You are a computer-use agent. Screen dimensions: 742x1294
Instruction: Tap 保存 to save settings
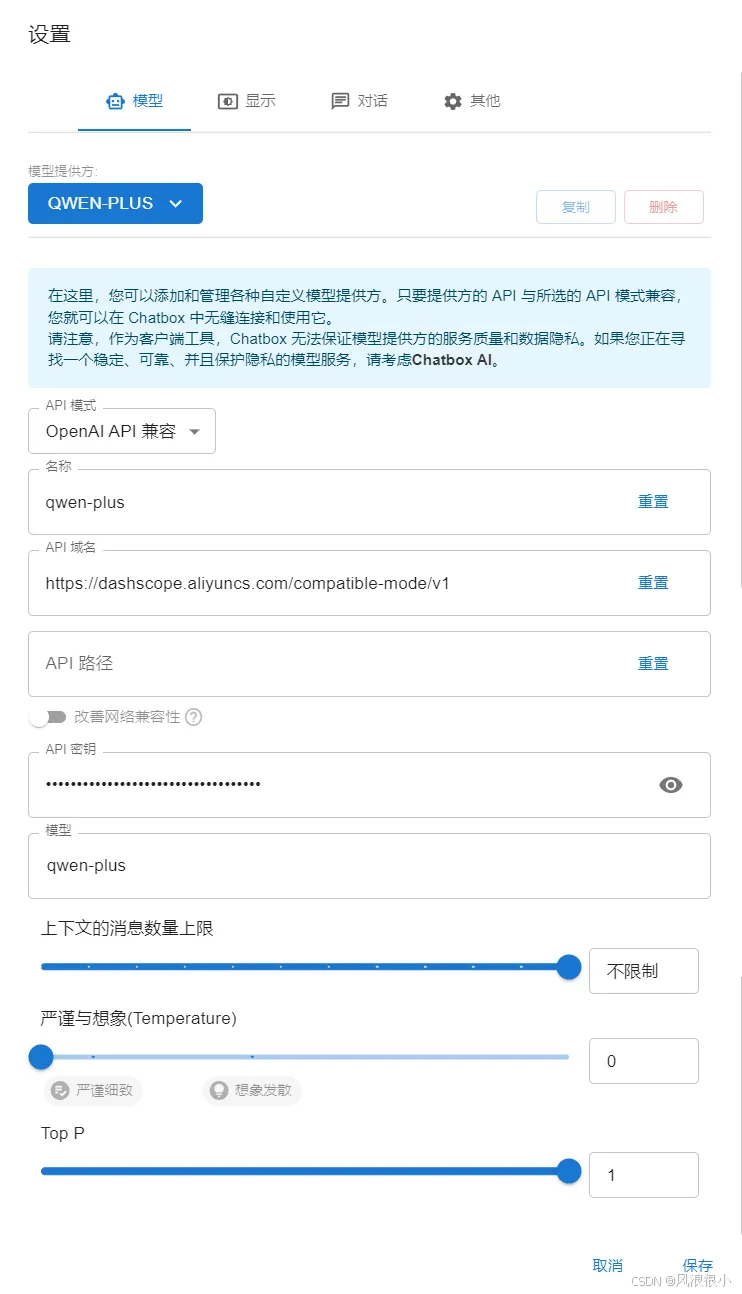pos(697,1265)
